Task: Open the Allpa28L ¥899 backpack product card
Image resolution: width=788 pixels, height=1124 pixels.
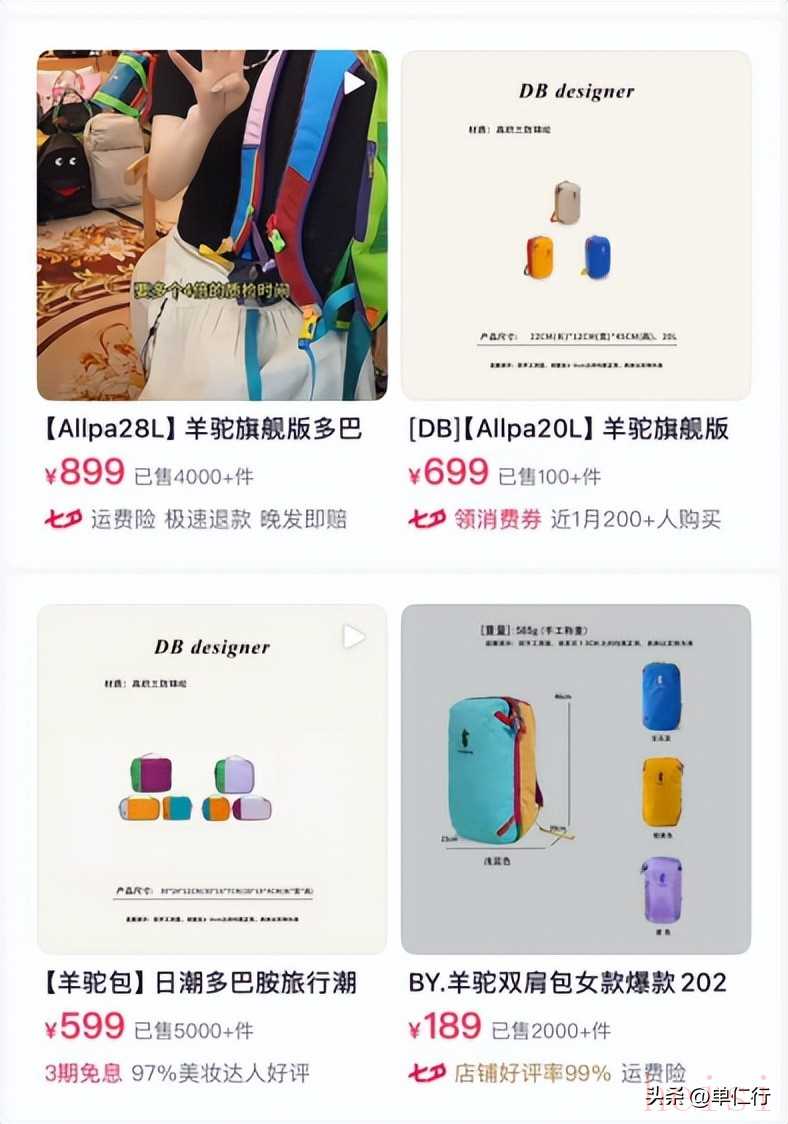Action: point(212,226)
